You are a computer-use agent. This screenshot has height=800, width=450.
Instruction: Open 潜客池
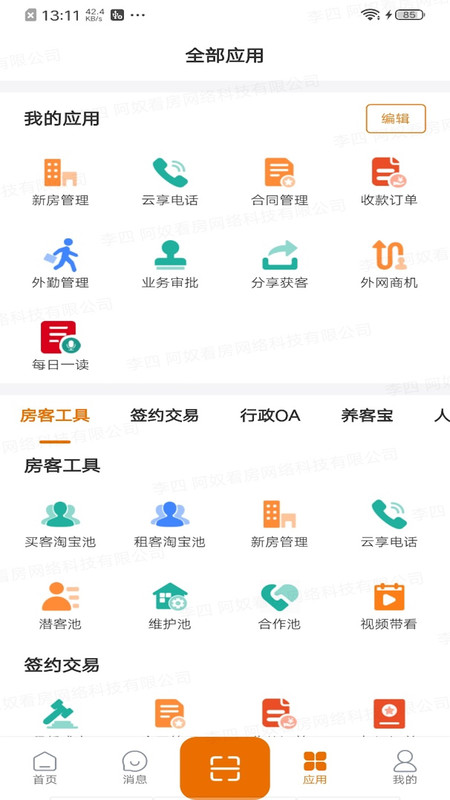[x=60, y=606]
